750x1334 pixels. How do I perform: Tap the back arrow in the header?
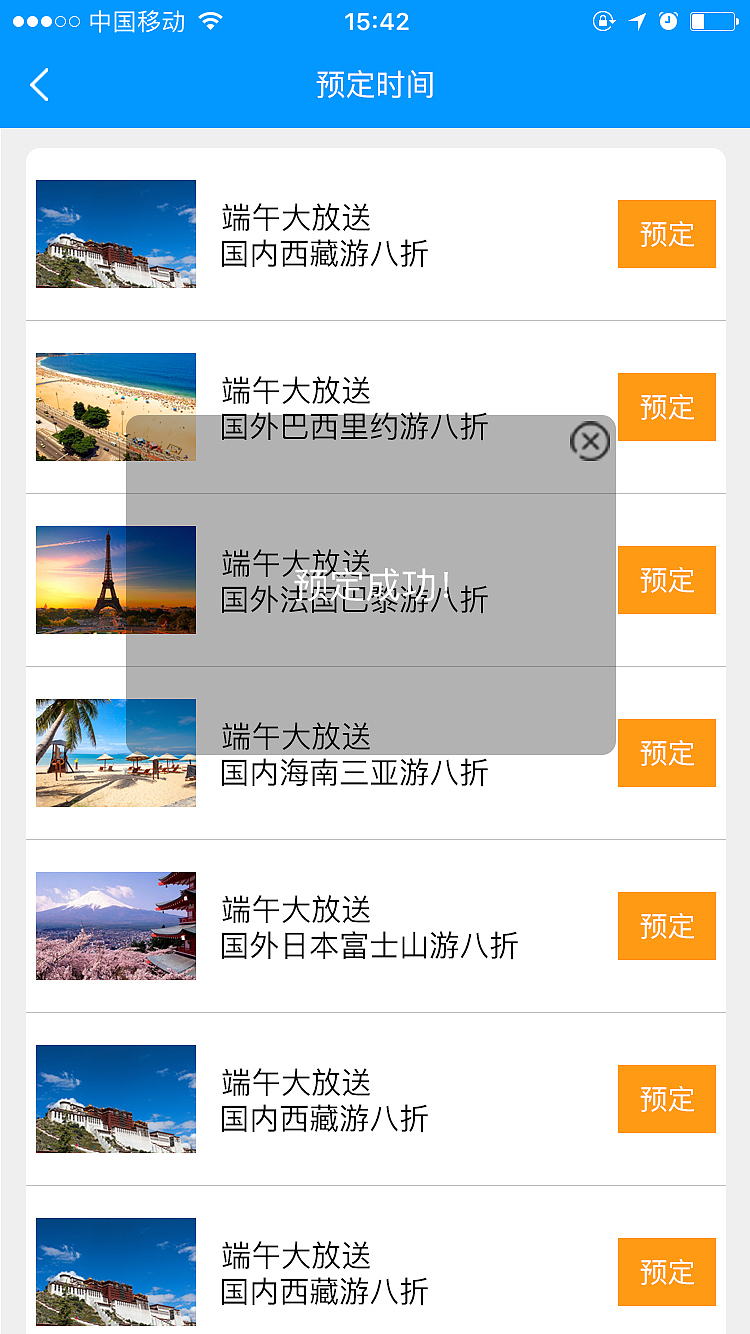[x=38, y=85]
